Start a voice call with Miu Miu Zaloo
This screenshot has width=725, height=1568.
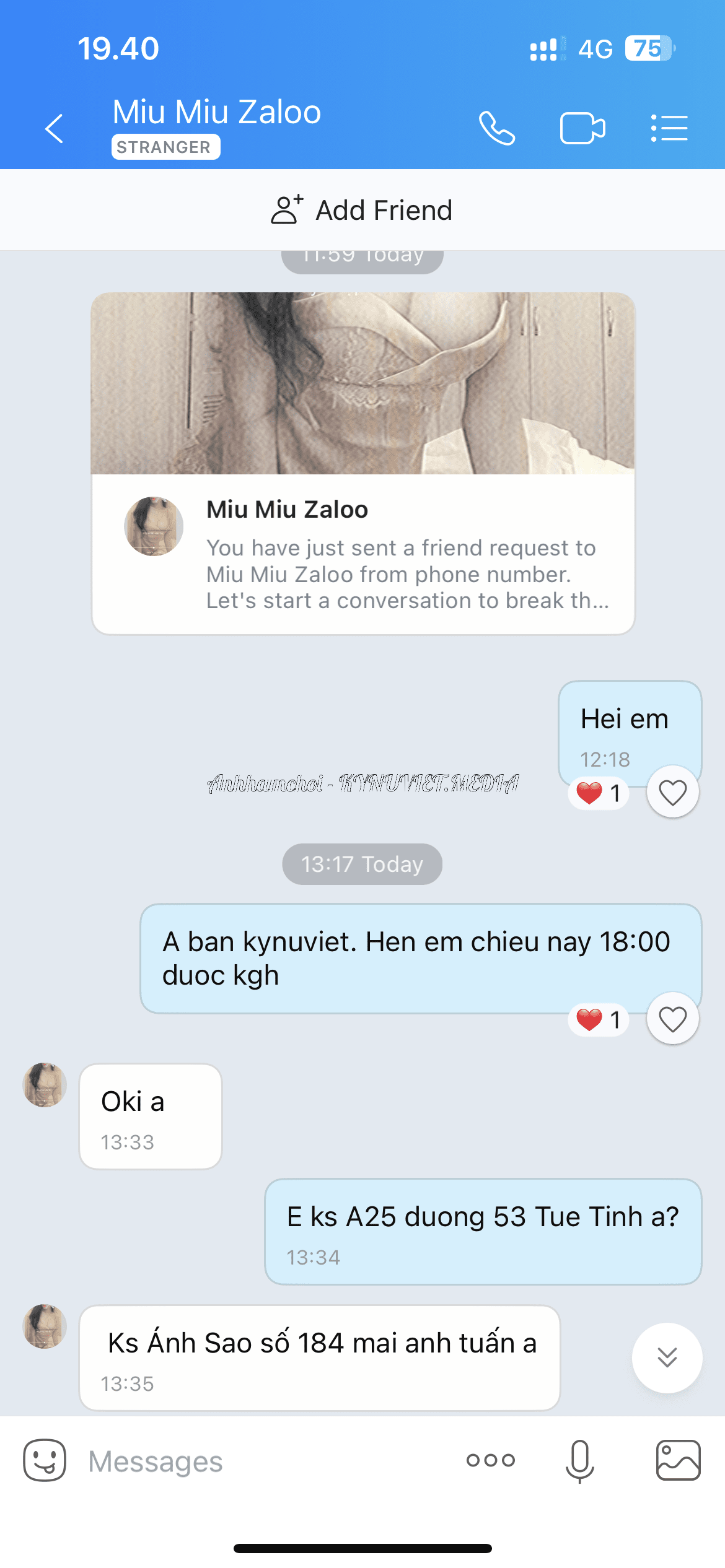pos(497,128)
